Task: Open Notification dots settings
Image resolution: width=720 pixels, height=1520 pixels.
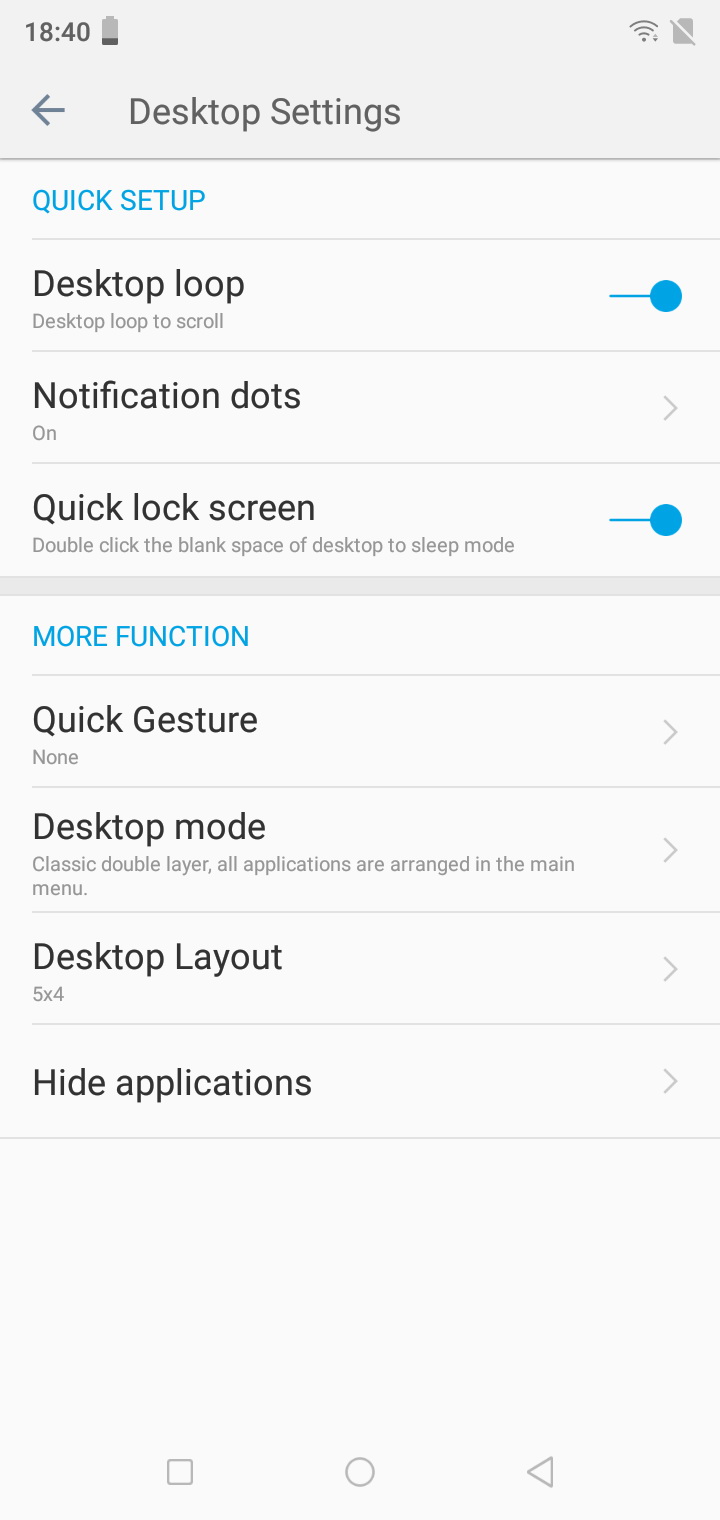Action: click(x=360, y=408)
